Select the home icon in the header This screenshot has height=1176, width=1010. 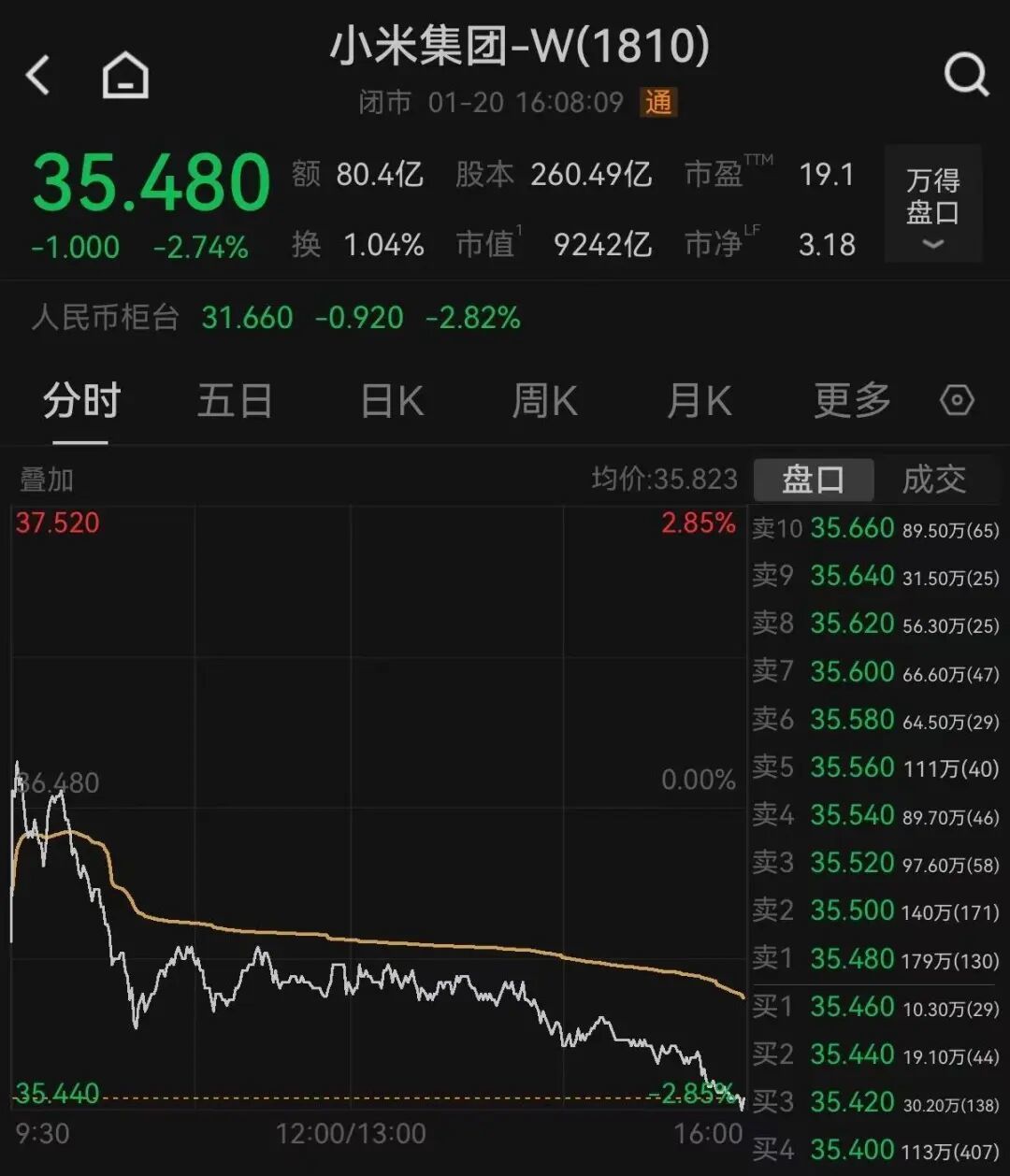tap(125, 73)
